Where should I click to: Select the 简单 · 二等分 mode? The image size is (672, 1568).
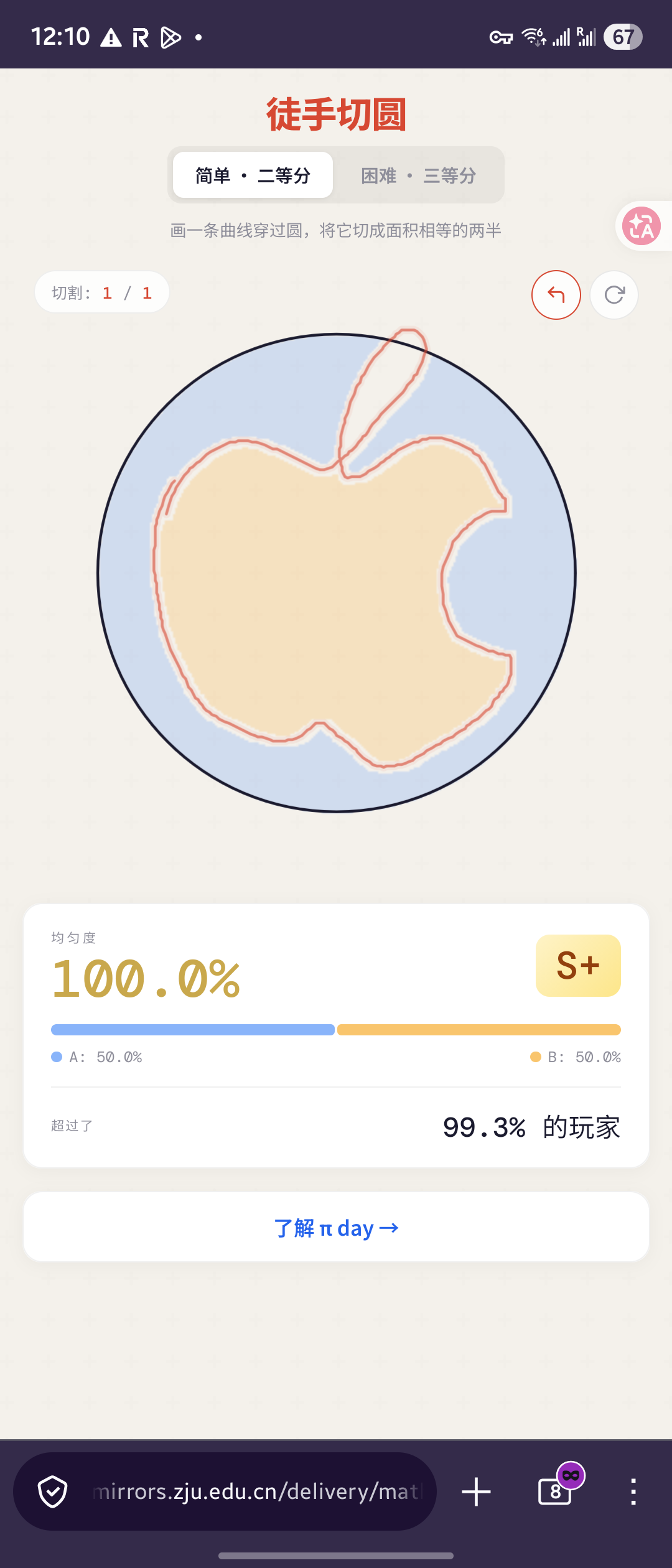click(253, 175)
